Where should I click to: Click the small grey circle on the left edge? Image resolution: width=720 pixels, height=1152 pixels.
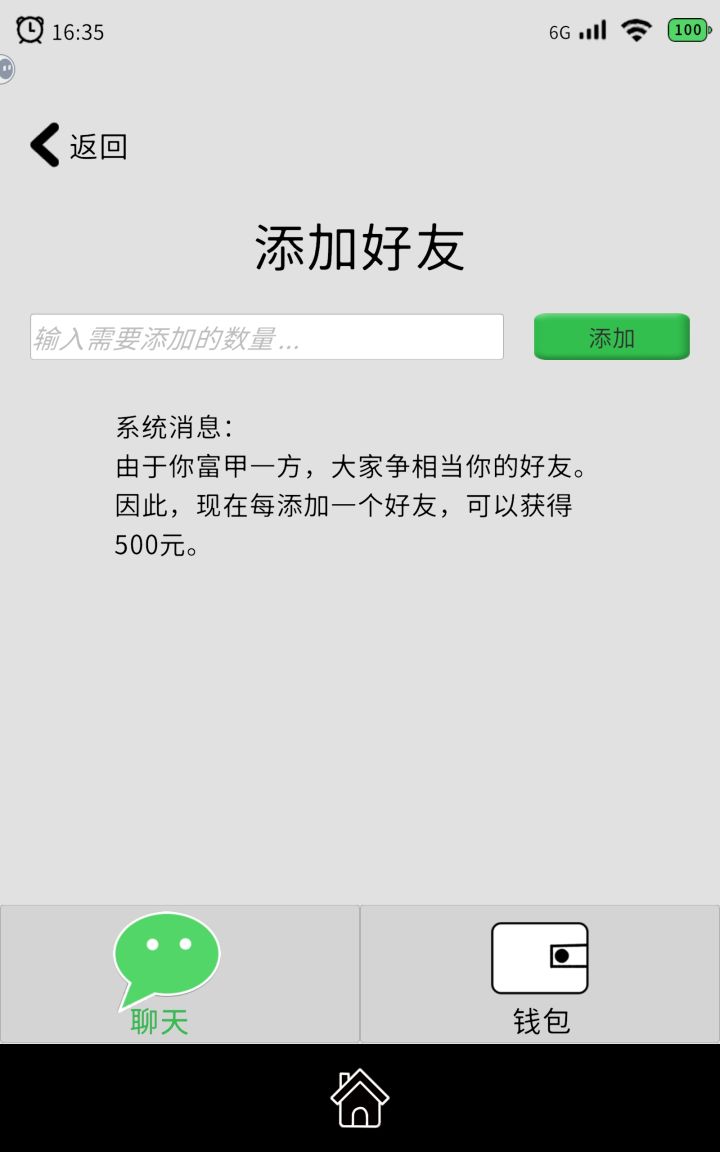(8, 70)
